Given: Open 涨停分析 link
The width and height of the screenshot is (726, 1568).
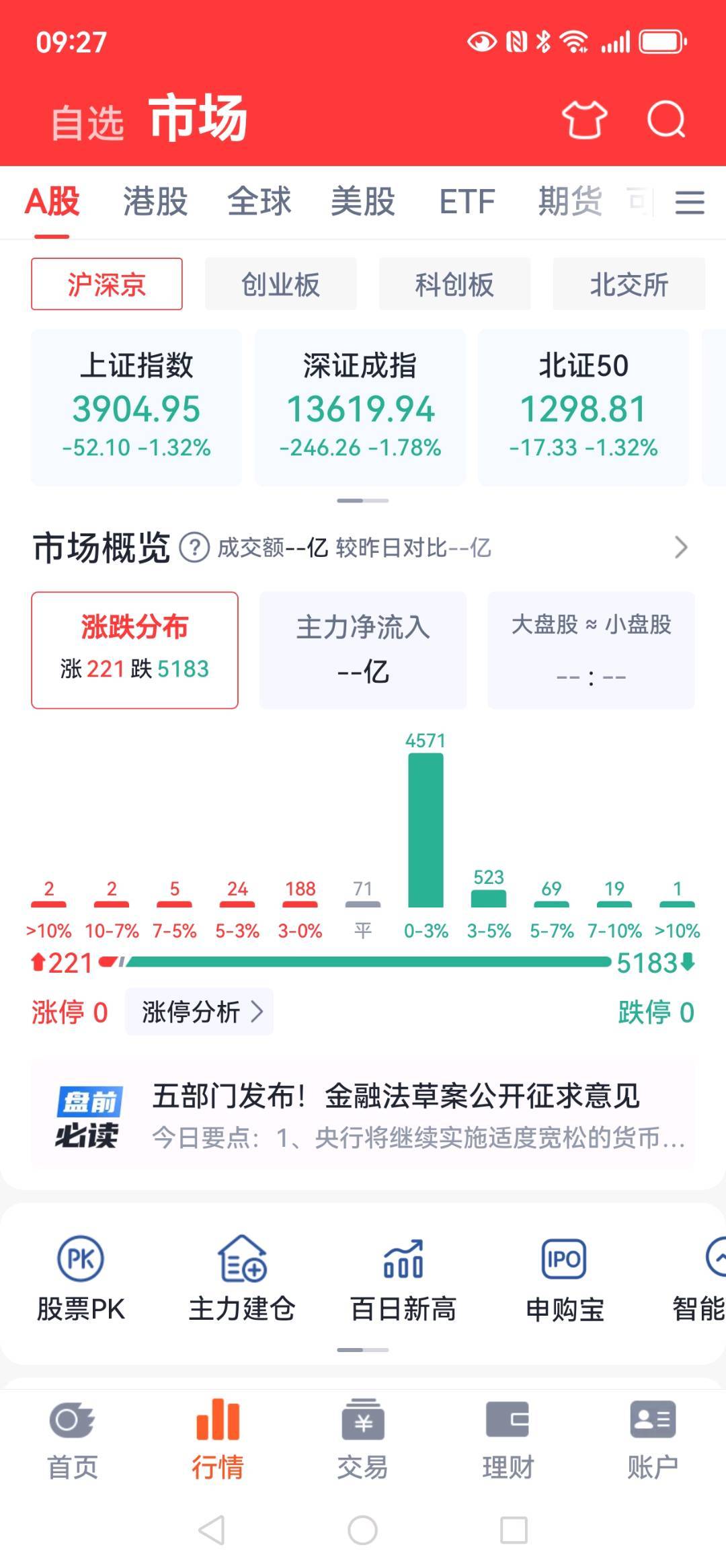Looking at the screenshot, I should [200, 1012].
